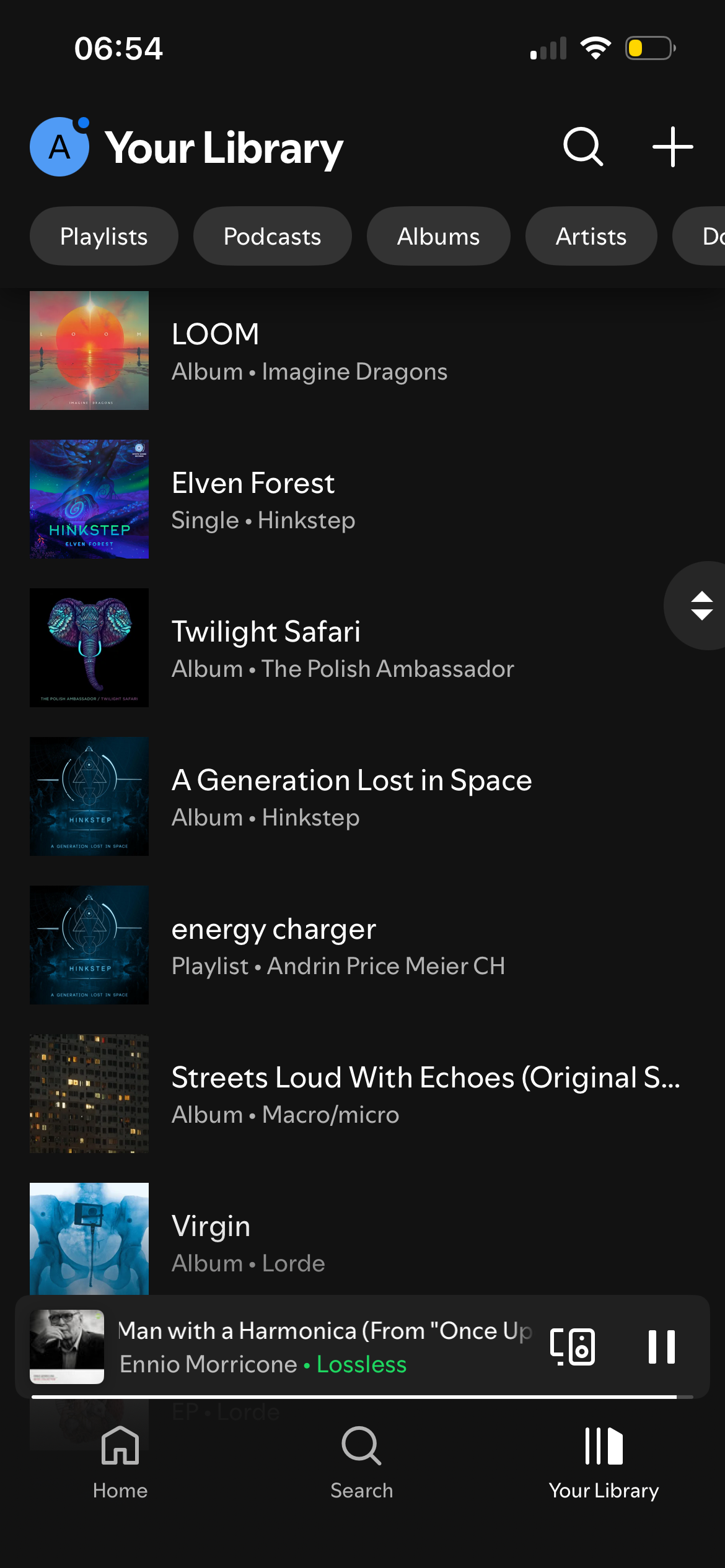Open Virgin album by Lorde
The height and width of the screenshot is (1568, 725).
click(248, 1242)
